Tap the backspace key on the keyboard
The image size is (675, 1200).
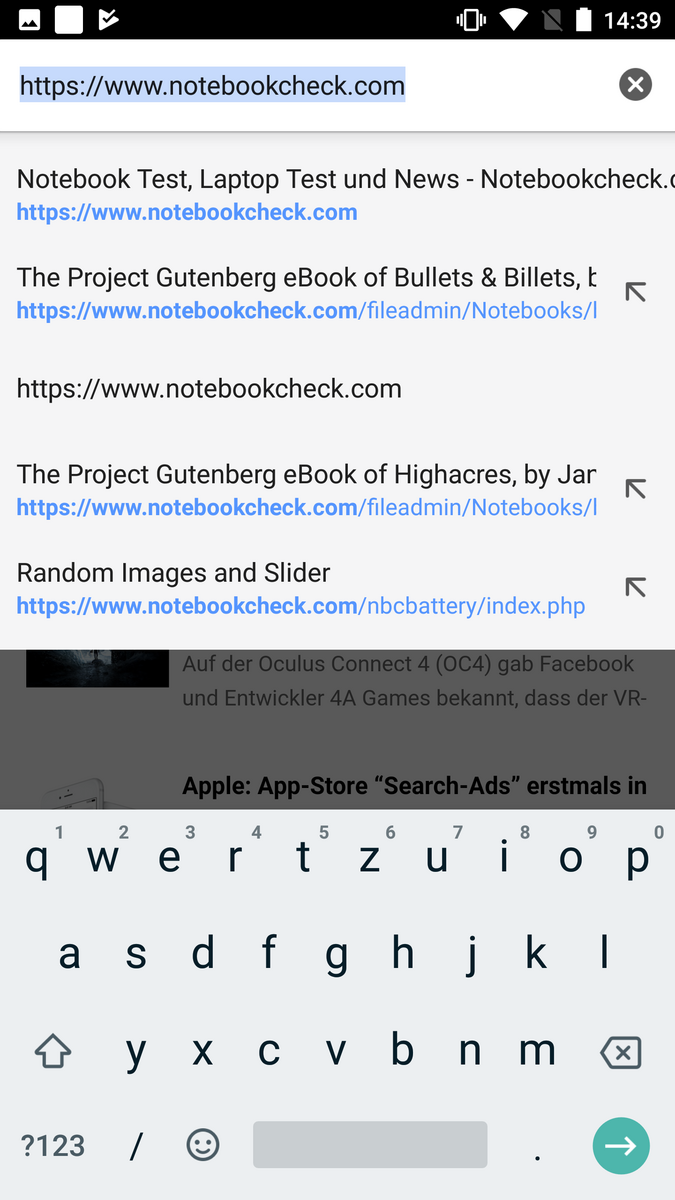tap(620, 1052)
